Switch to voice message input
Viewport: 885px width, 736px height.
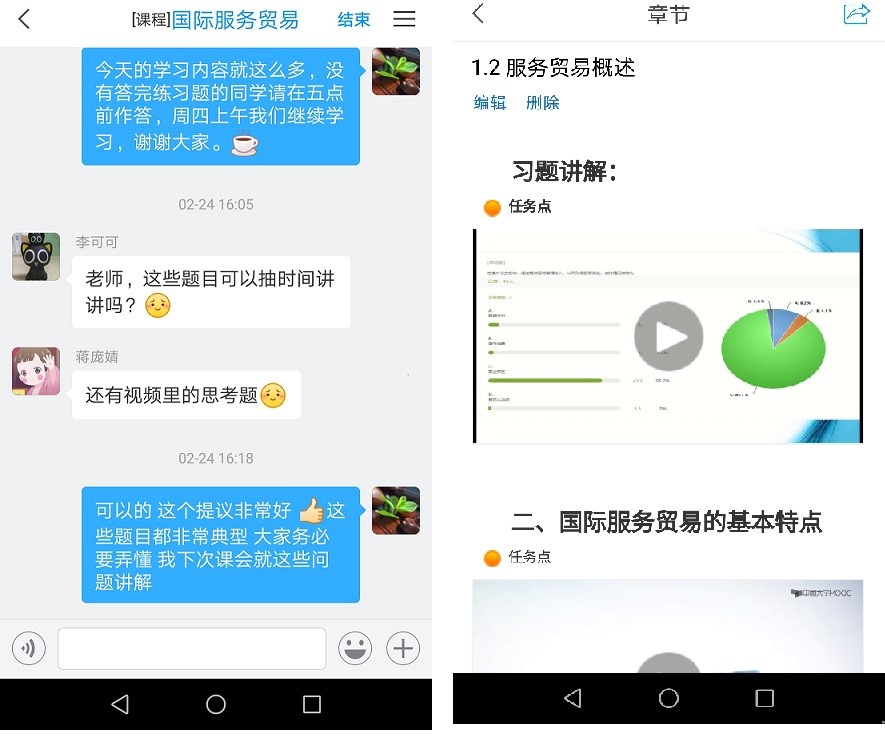point(29,649)
